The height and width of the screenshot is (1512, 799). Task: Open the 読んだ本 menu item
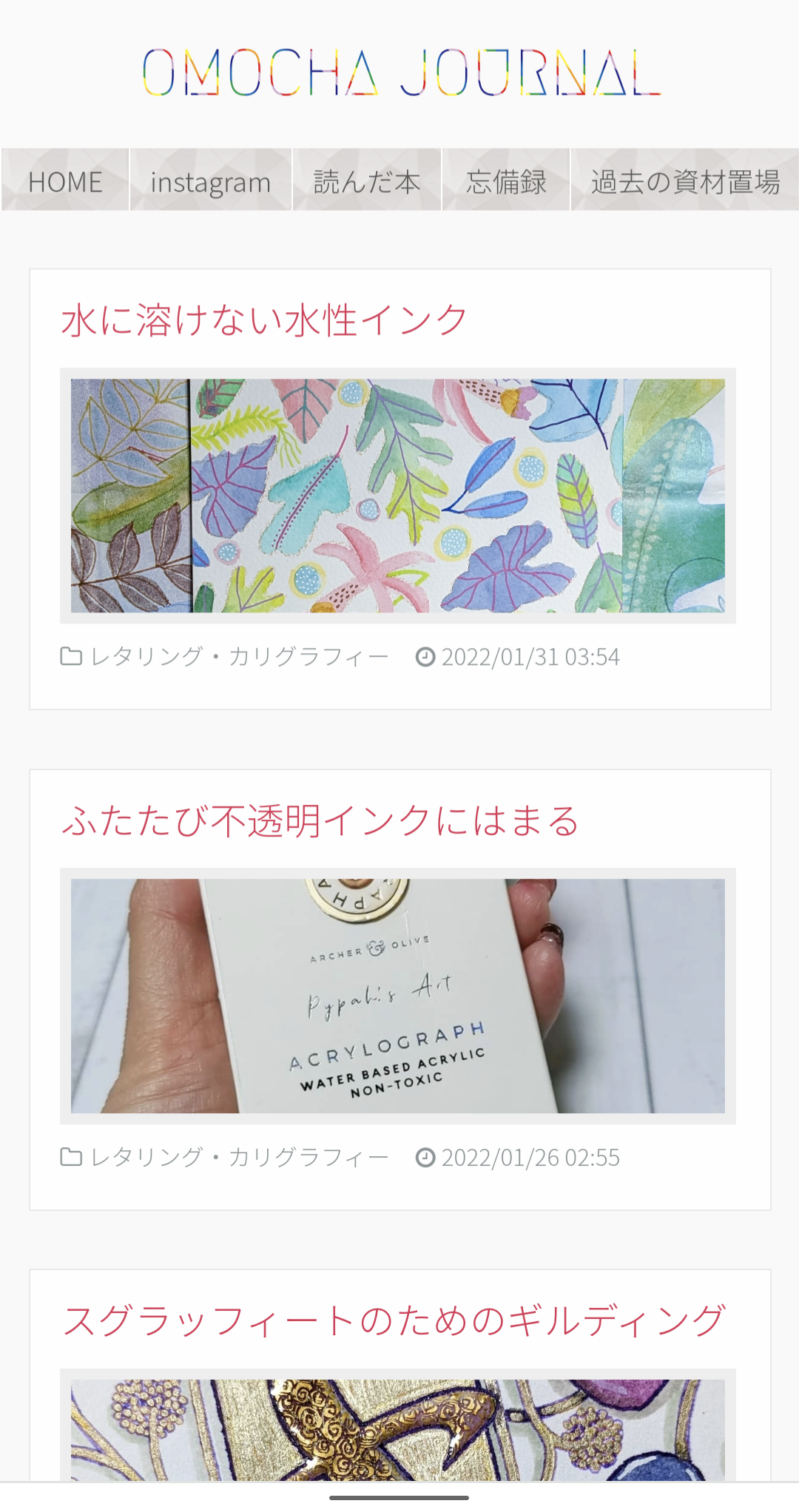[x=367, y=181]
